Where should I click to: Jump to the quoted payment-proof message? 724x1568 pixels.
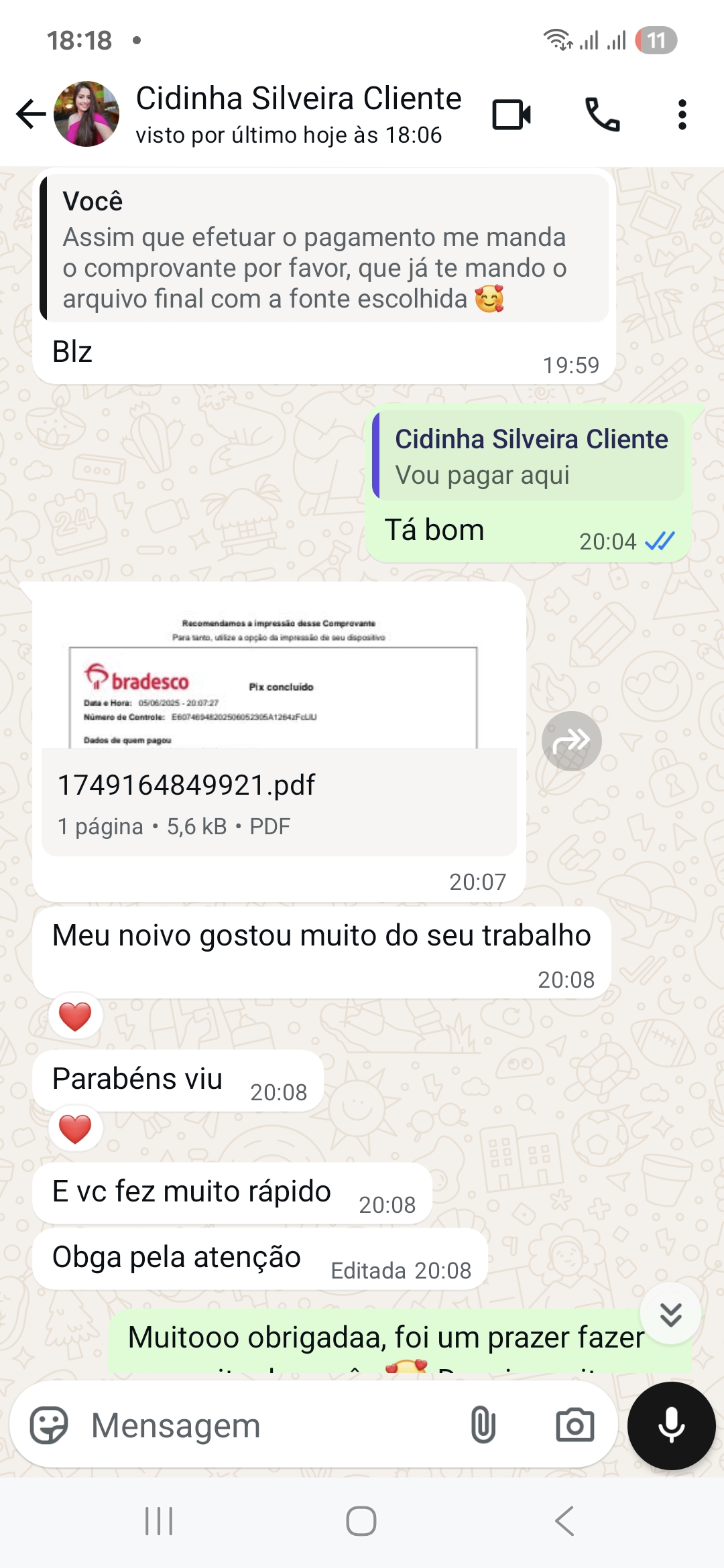tap(325, 249)
